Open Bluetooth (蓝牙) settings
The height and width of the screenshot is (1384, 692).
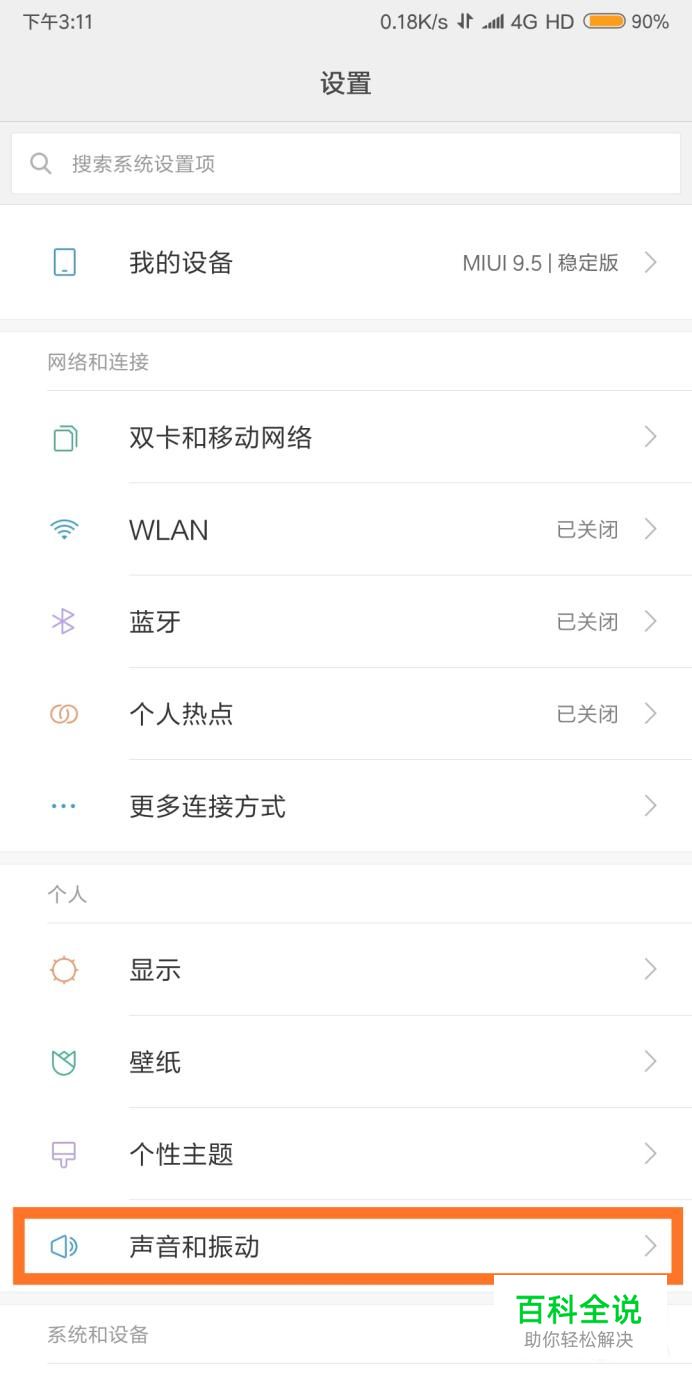coord(345,622)
